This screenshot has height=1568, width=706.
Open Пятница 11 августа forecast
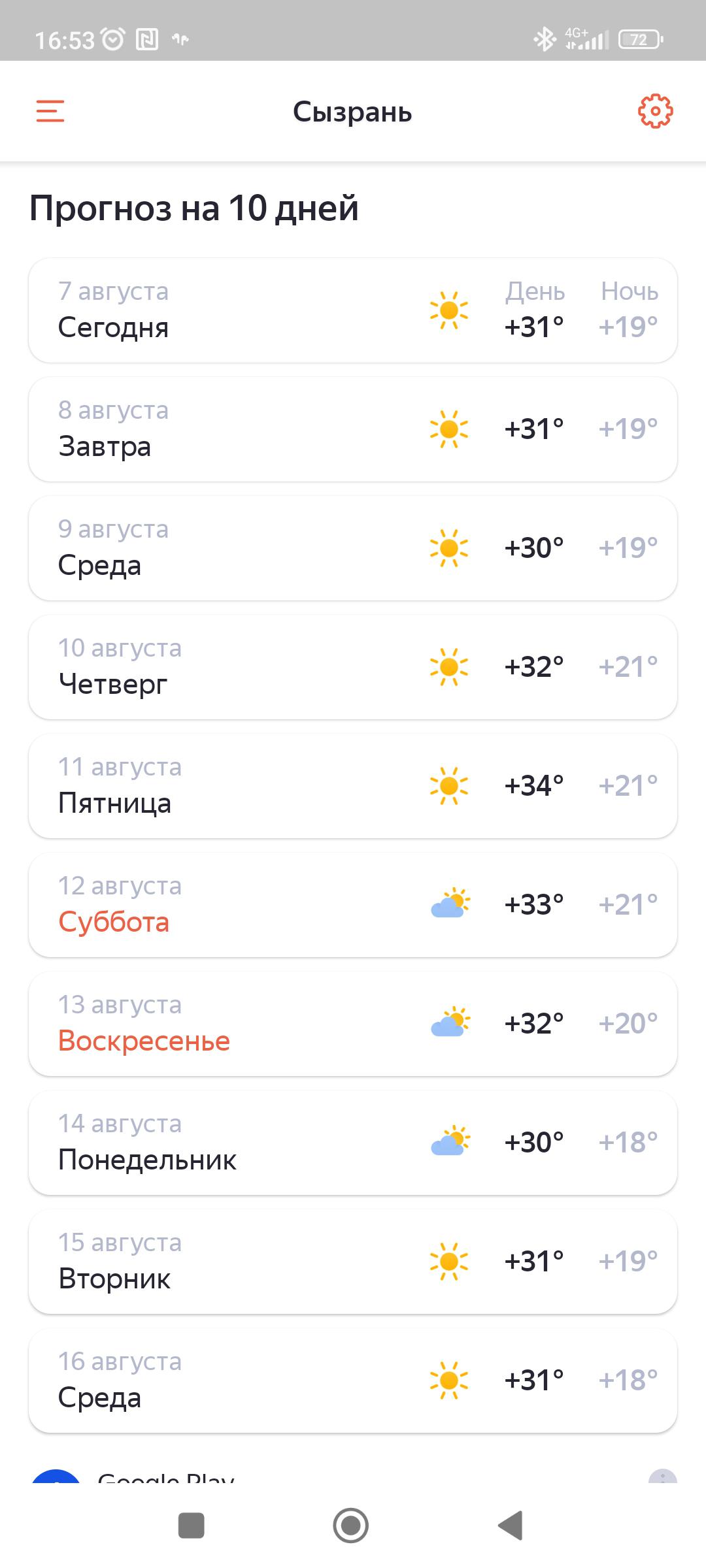[353, 786]
